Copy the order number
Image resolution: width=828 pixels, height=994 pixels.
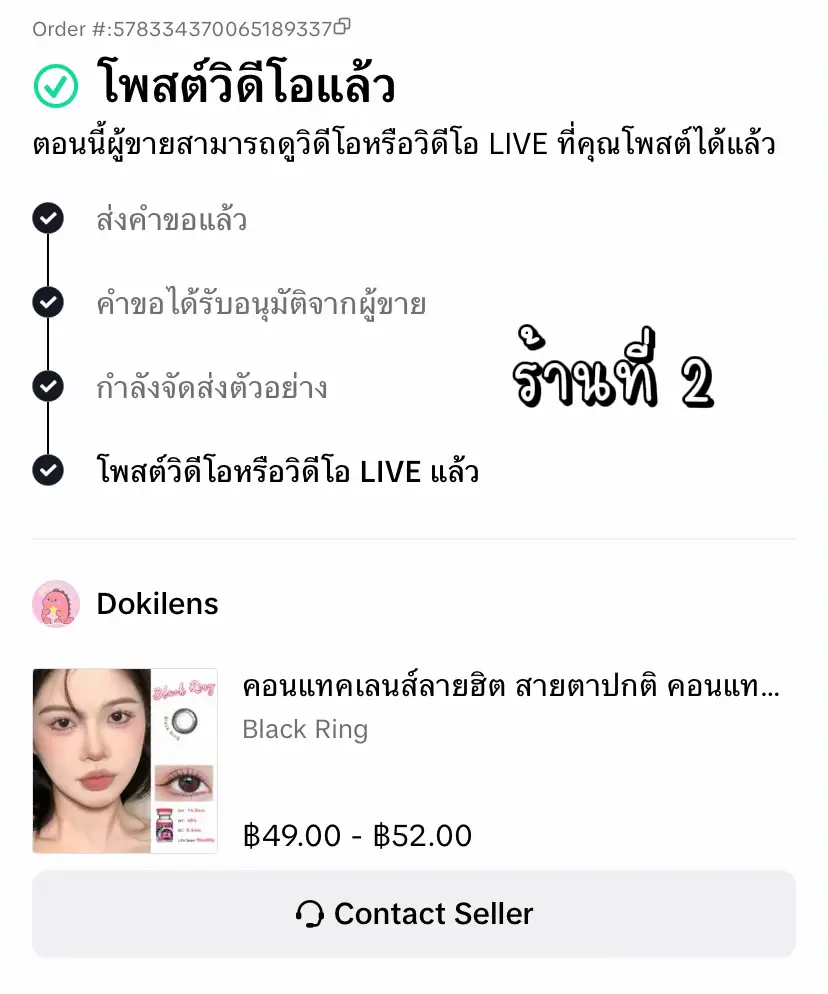[343, 27]
